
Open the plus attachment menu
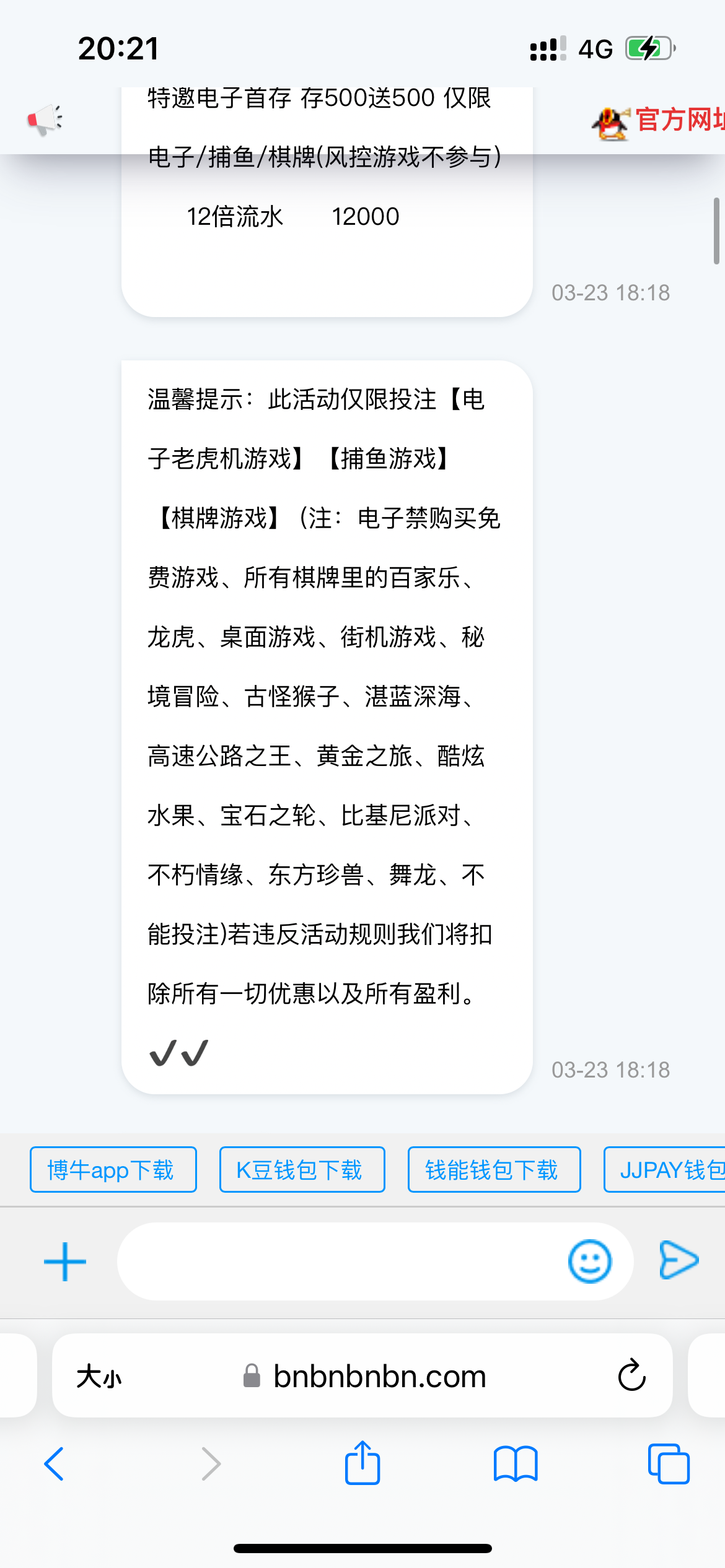tap(65, 1261)
